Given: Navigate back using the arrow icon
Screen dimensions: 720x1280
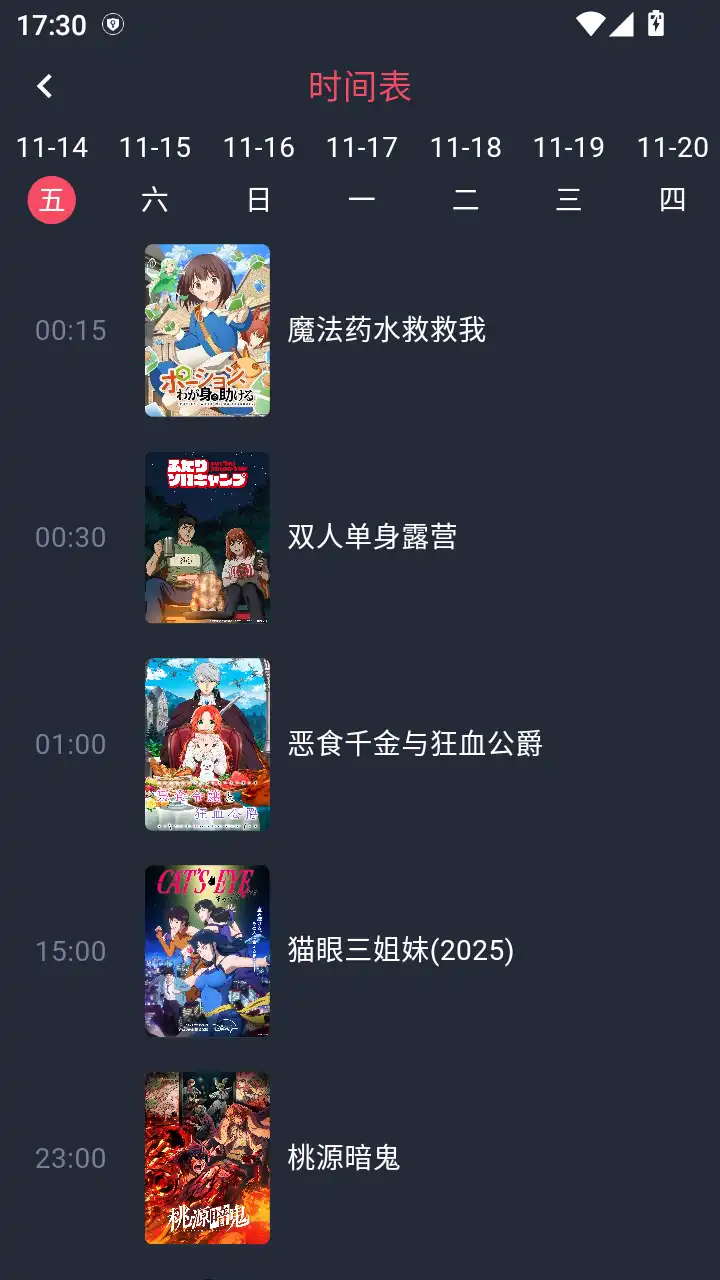Looking at the screenshot, I should tap(44, 86).
